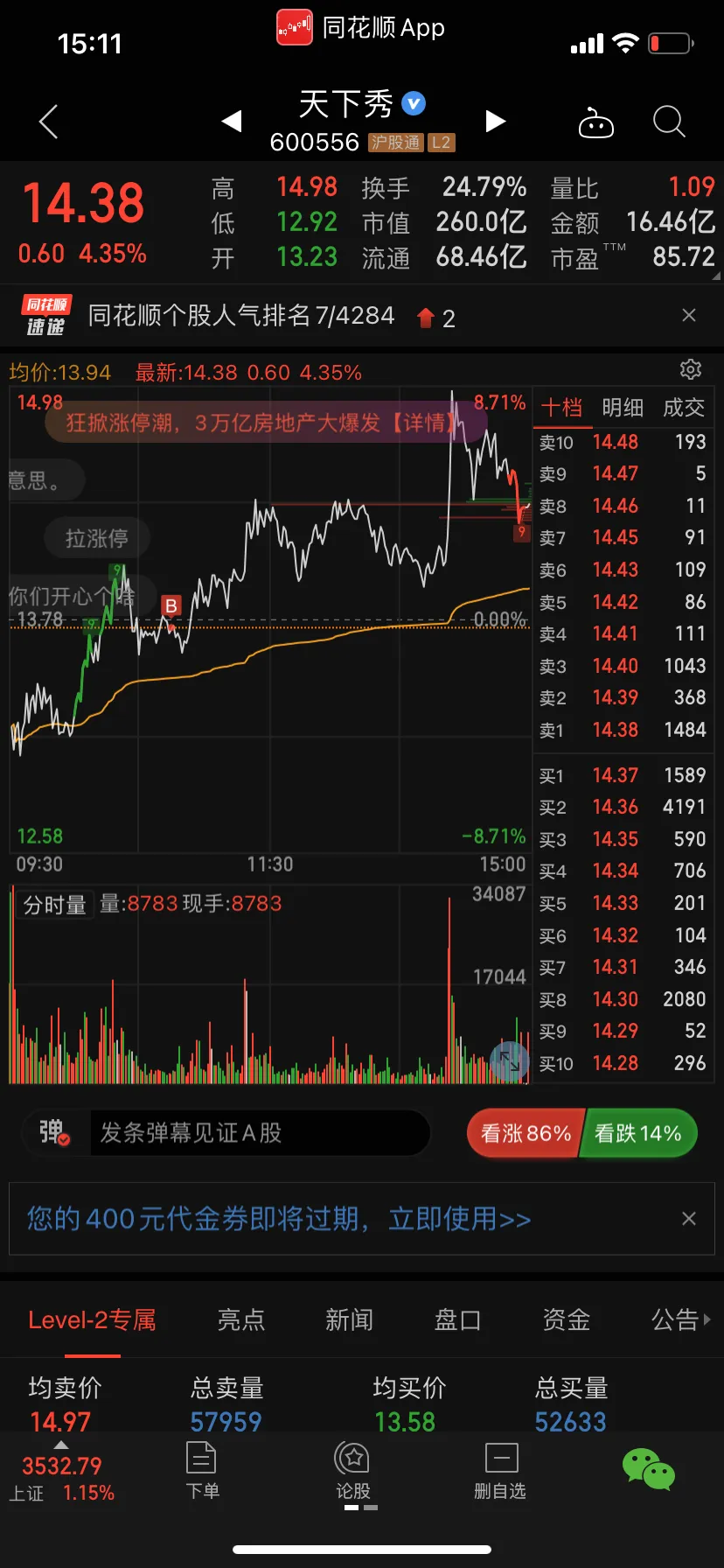724x1568 pixels.
Task: Tap 删自选 to remove from watchlist
Action: point(500,1470)
